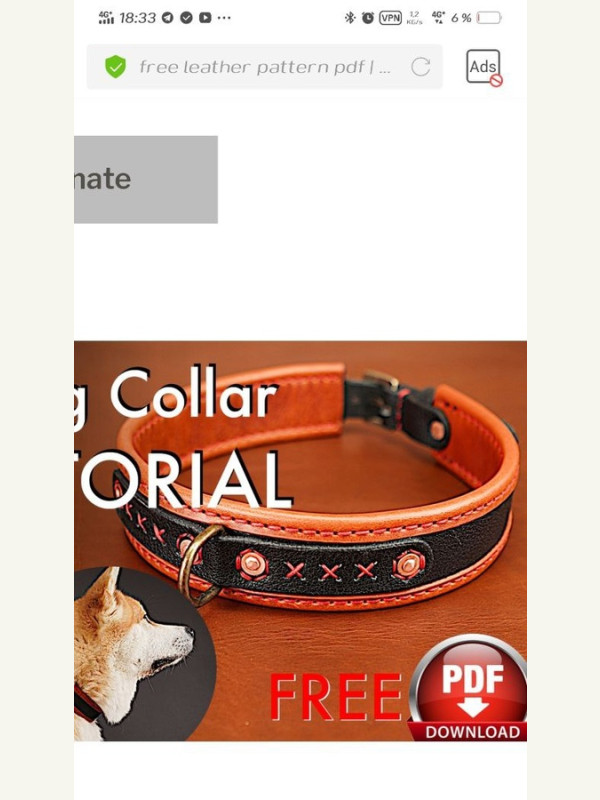Reload the page with the refresh icon
The height and width of the screenshot is (800, 600).
point(421,67)
